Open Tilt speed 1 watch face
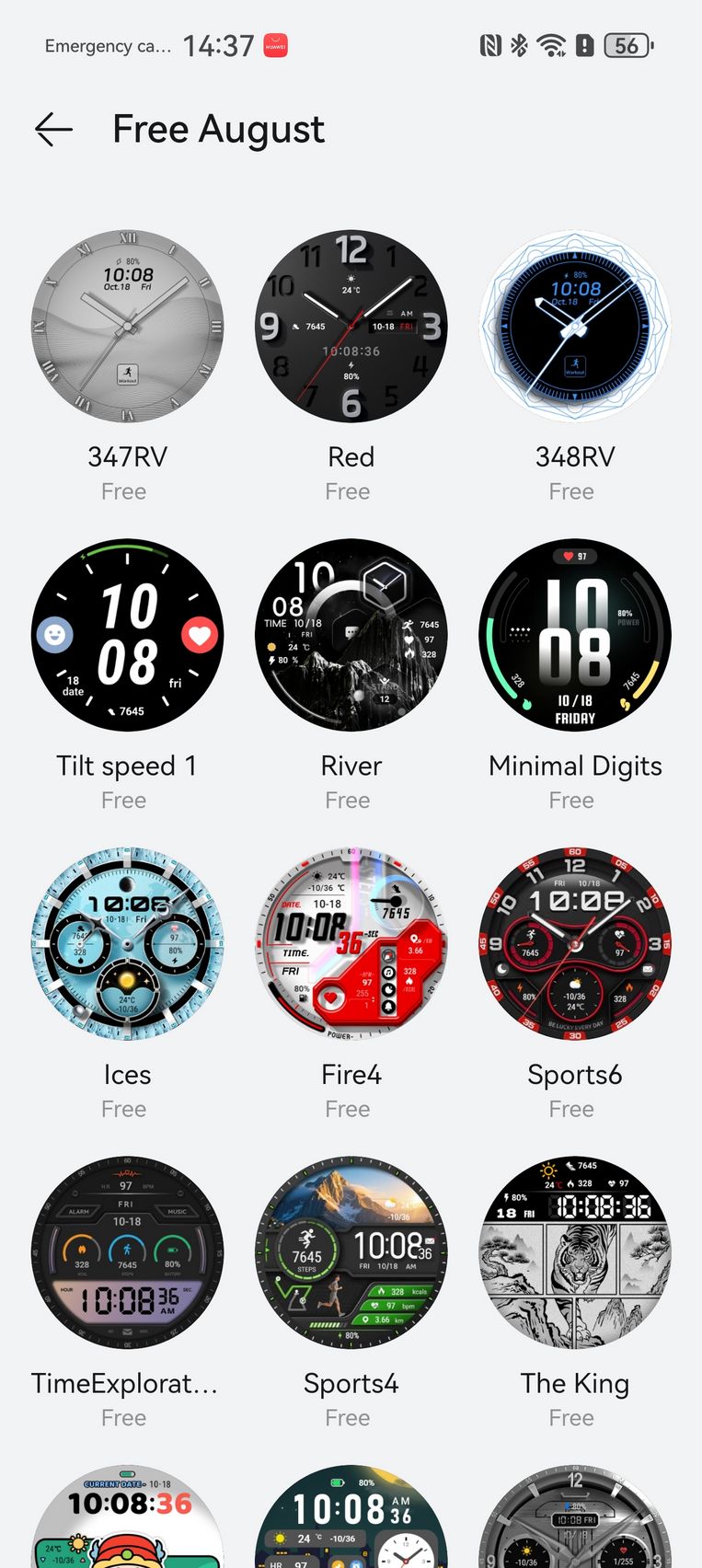 [x=127, y=635]
